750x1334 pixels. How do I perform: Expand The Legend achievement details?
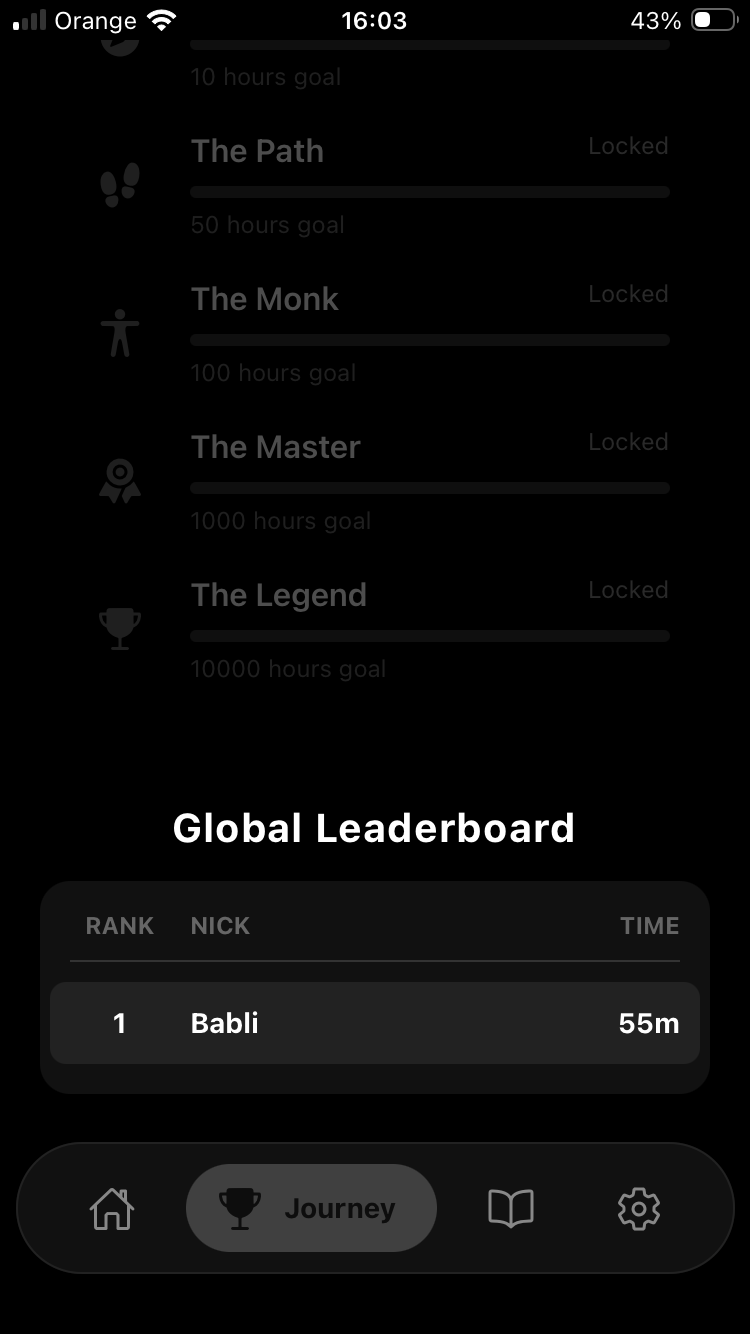[277, 595]
